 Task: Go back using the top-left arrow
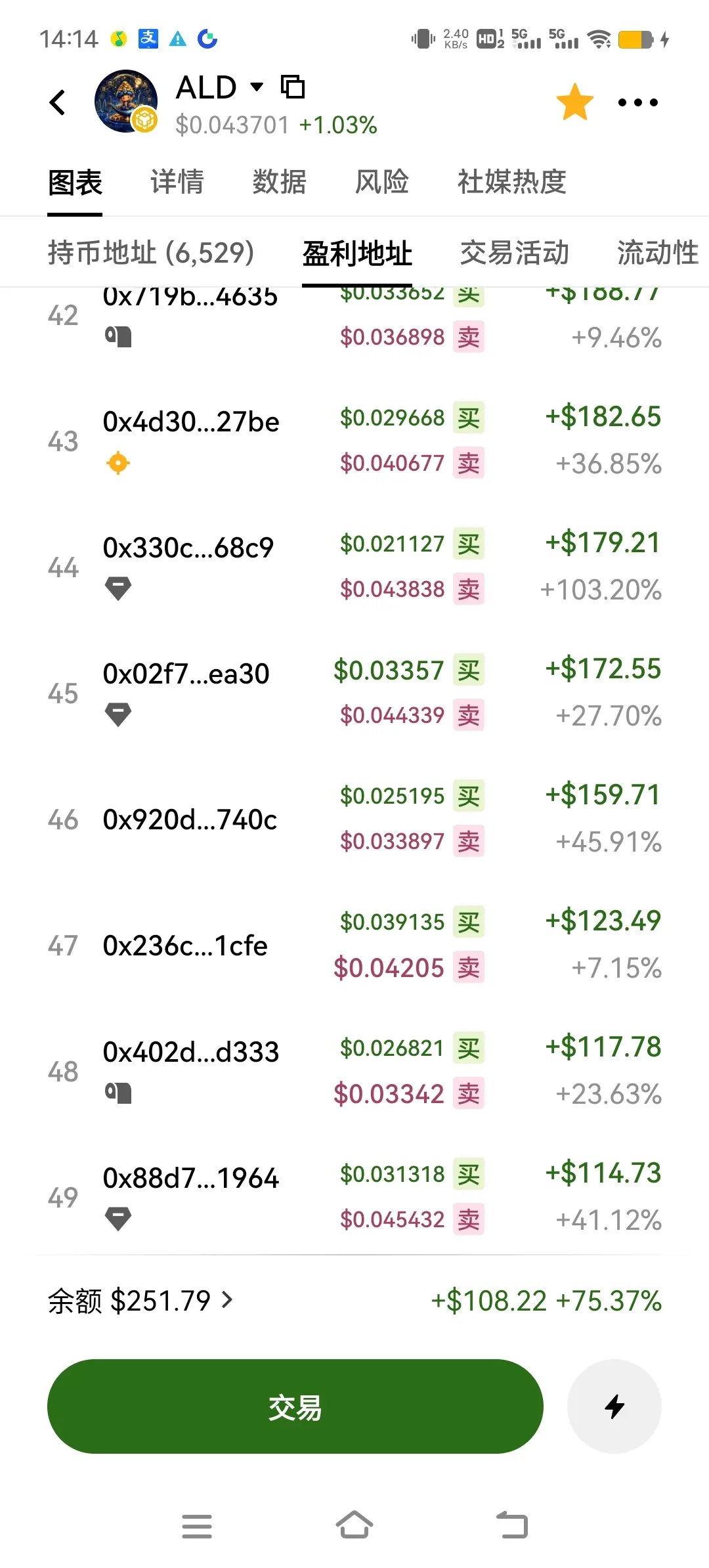click(x=58, y=102)
